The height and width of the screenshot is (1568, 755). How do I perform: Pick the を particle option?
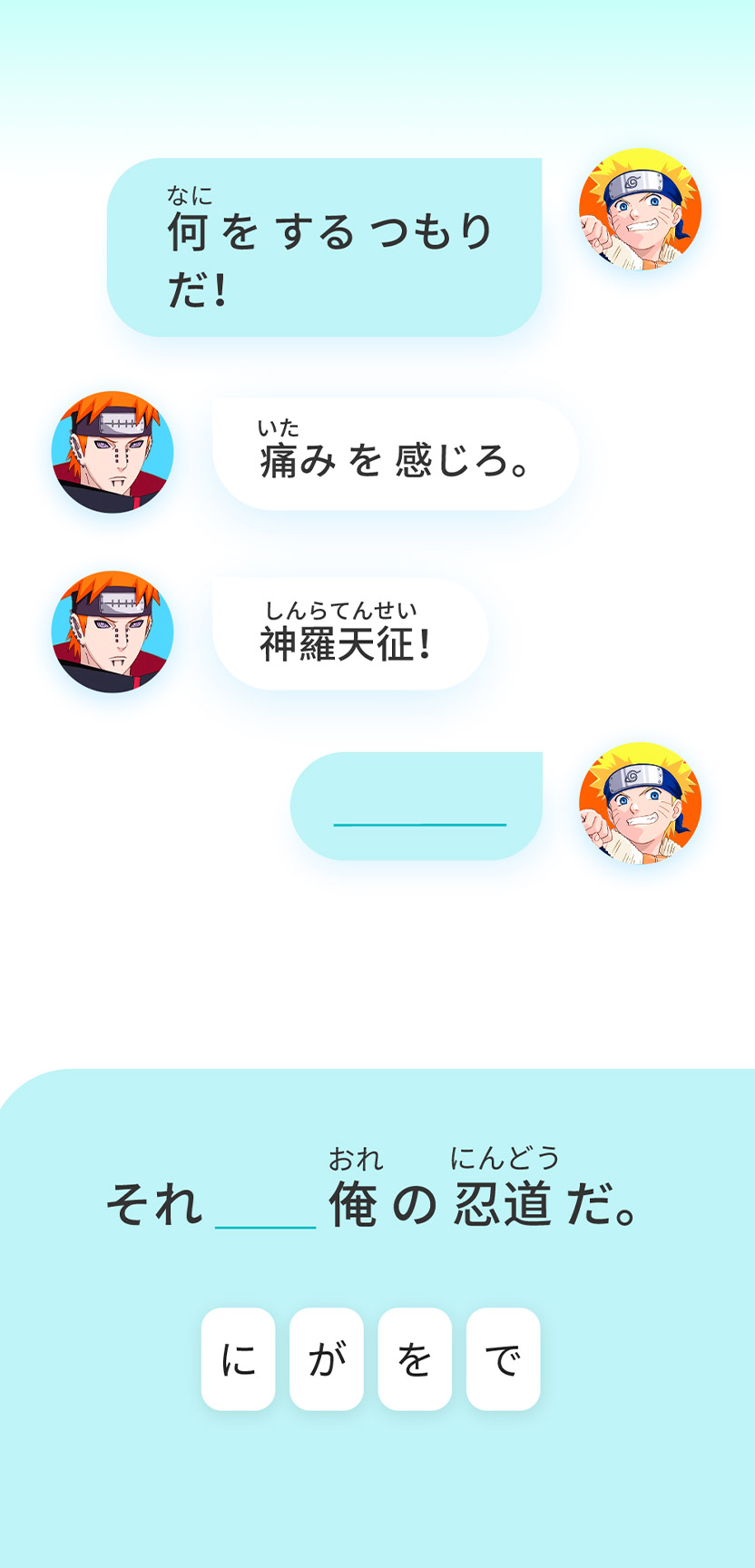click(x=415, y=1358)
